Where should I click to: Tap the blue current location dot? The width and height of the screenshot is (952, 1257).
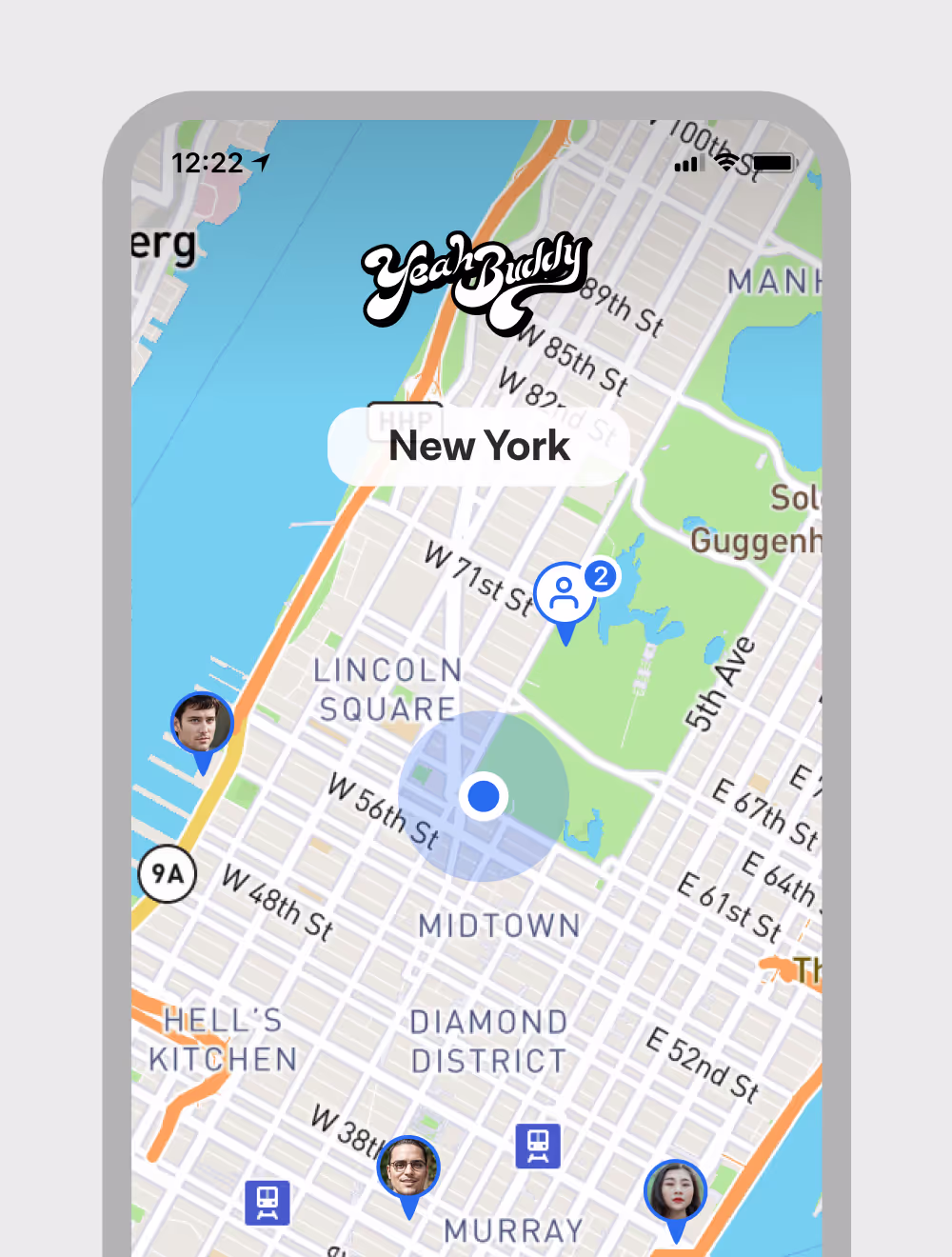484,795
